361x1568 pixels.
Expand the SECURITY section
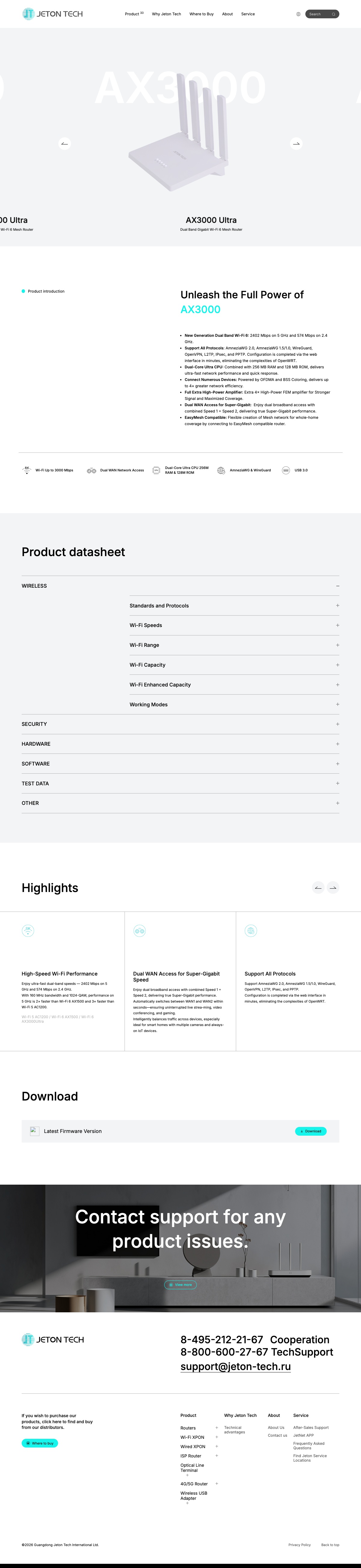(180, 724)
